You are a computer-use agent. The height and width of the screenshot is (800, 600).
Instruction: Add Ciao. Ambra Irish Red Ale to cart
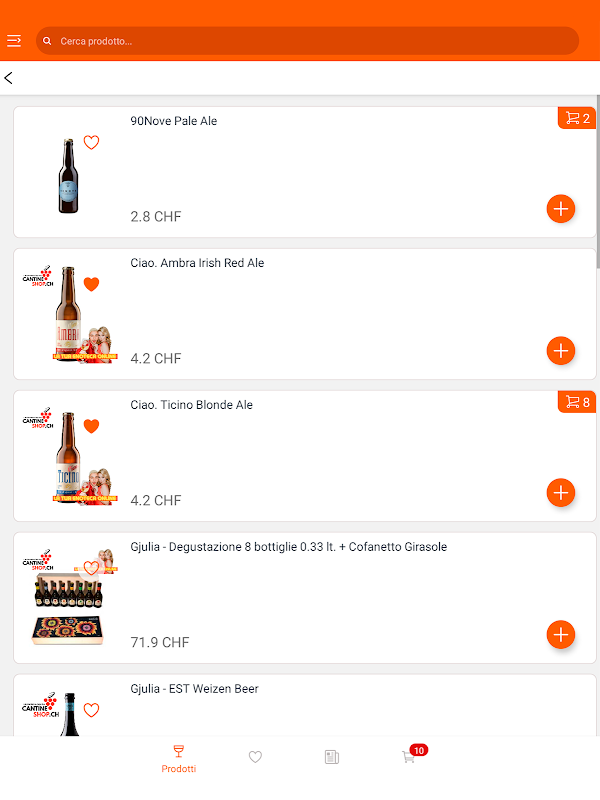pyautogui.click(x=561, y=351)
